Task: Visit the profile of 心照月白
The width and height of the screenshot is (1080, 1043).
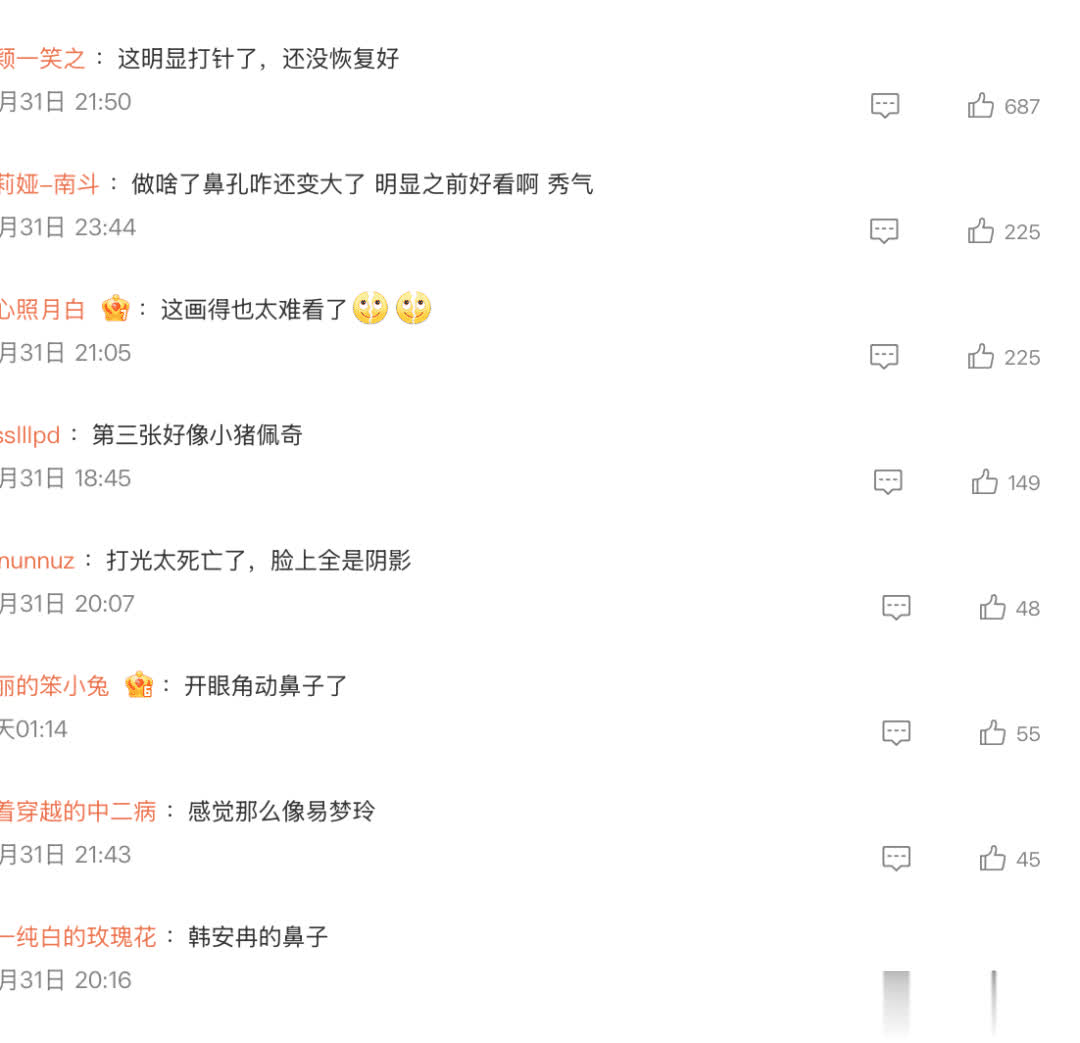Action: coord(42,310)
